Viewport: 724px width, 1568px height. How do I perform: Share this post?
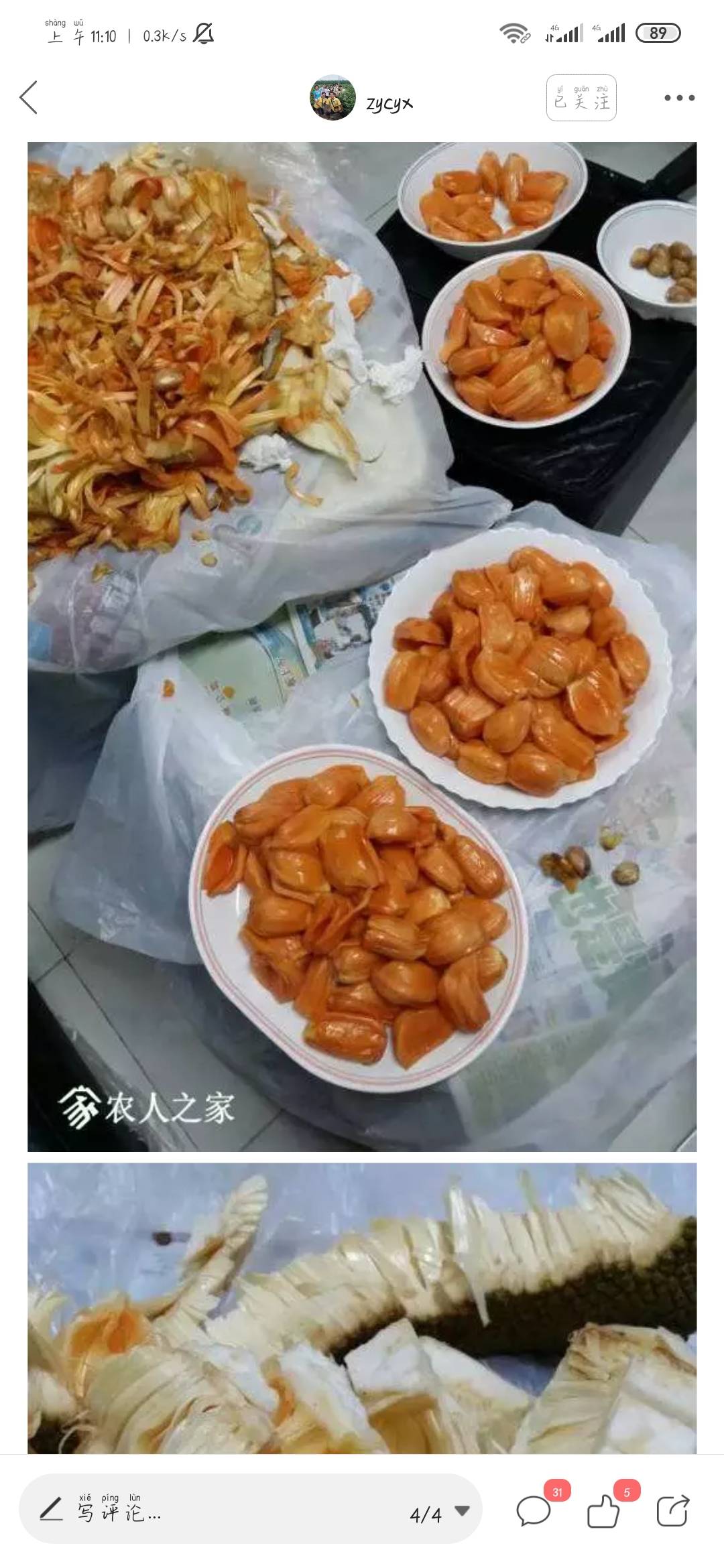pos(672,1512)
